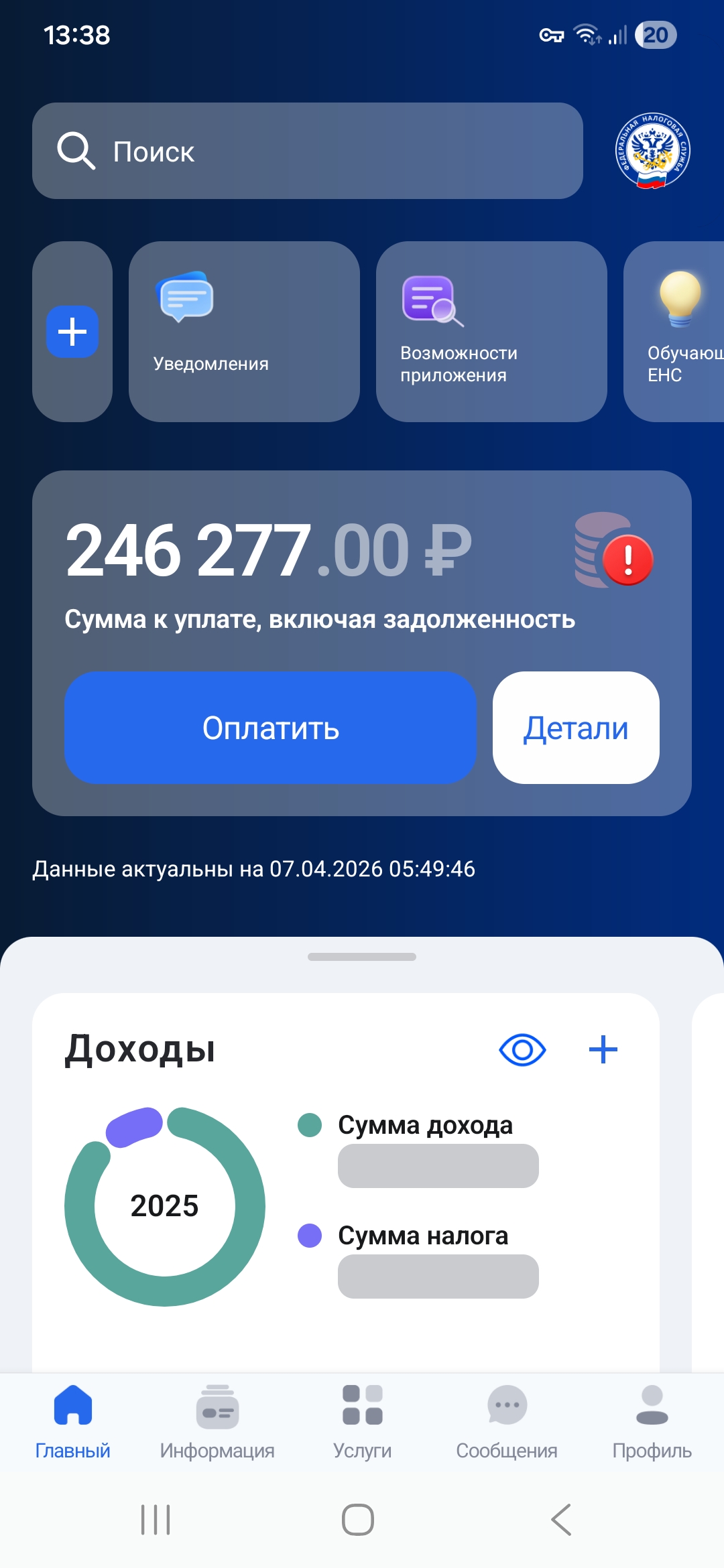Tap the blue plus tile to add a shortcut
Image resolution: width=724 pixels, height=1568 pixels.
pyautogui.click(x=72, y=332)
